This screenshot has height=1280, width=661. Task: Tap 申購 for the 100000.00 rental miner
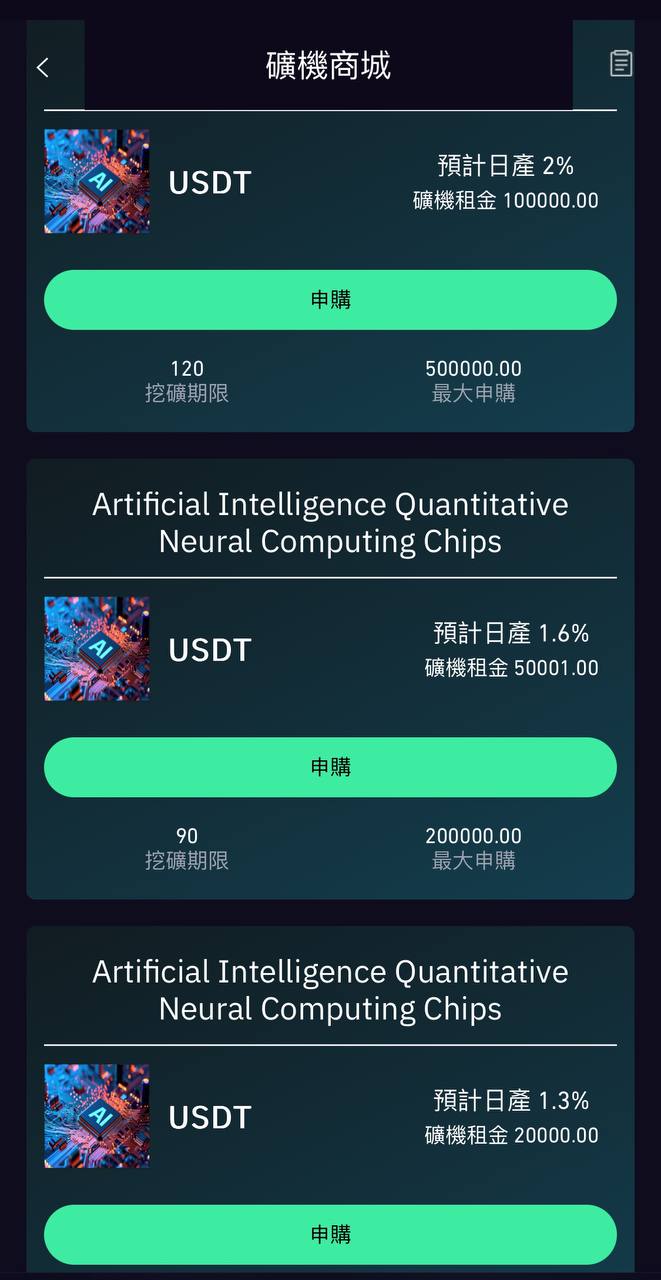click(330, 300)
